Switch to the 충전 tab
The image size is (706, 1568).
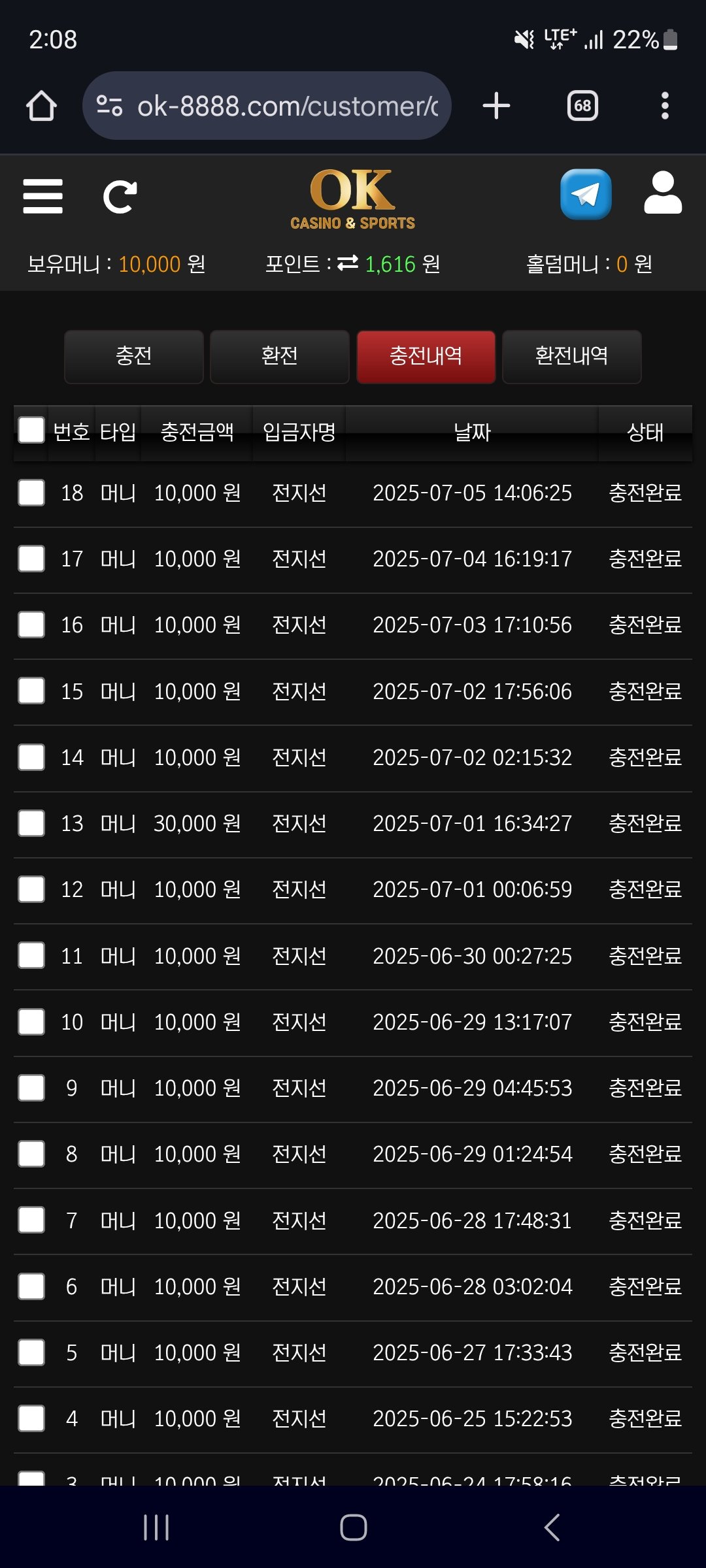(134, 356)
